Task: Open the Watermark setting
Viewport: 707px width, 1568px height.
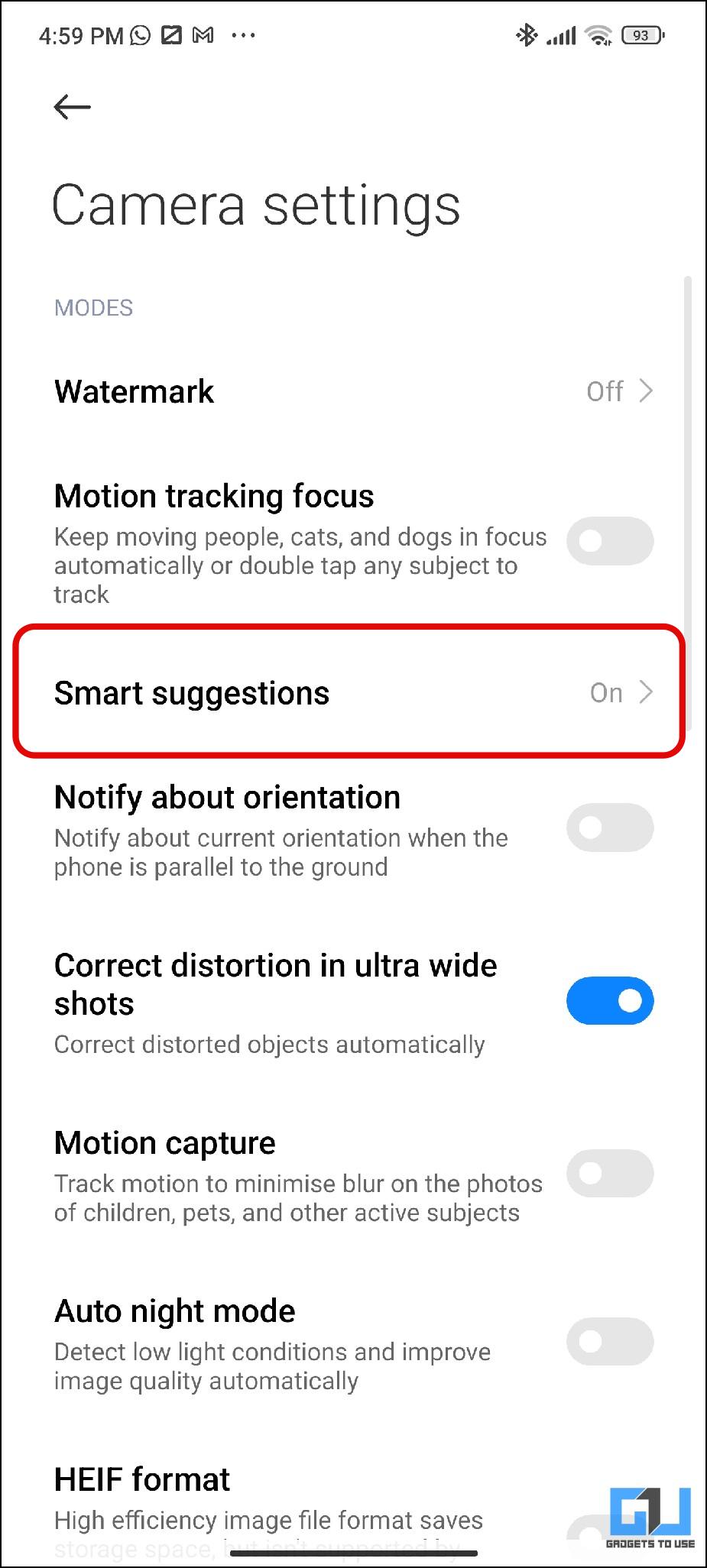Action: 352,391
